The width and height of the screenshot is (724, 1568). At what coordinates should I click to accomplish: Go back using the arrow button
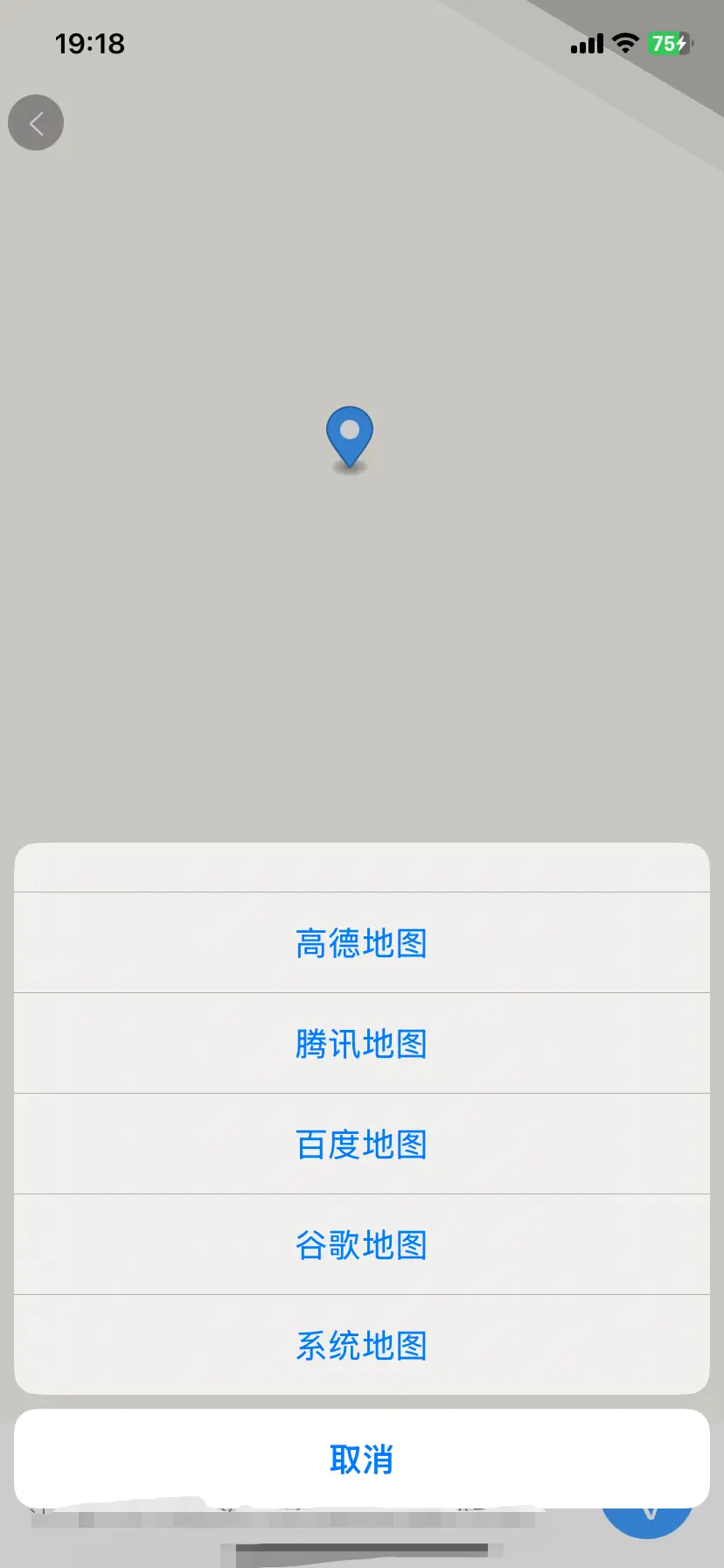coord(36,122)
